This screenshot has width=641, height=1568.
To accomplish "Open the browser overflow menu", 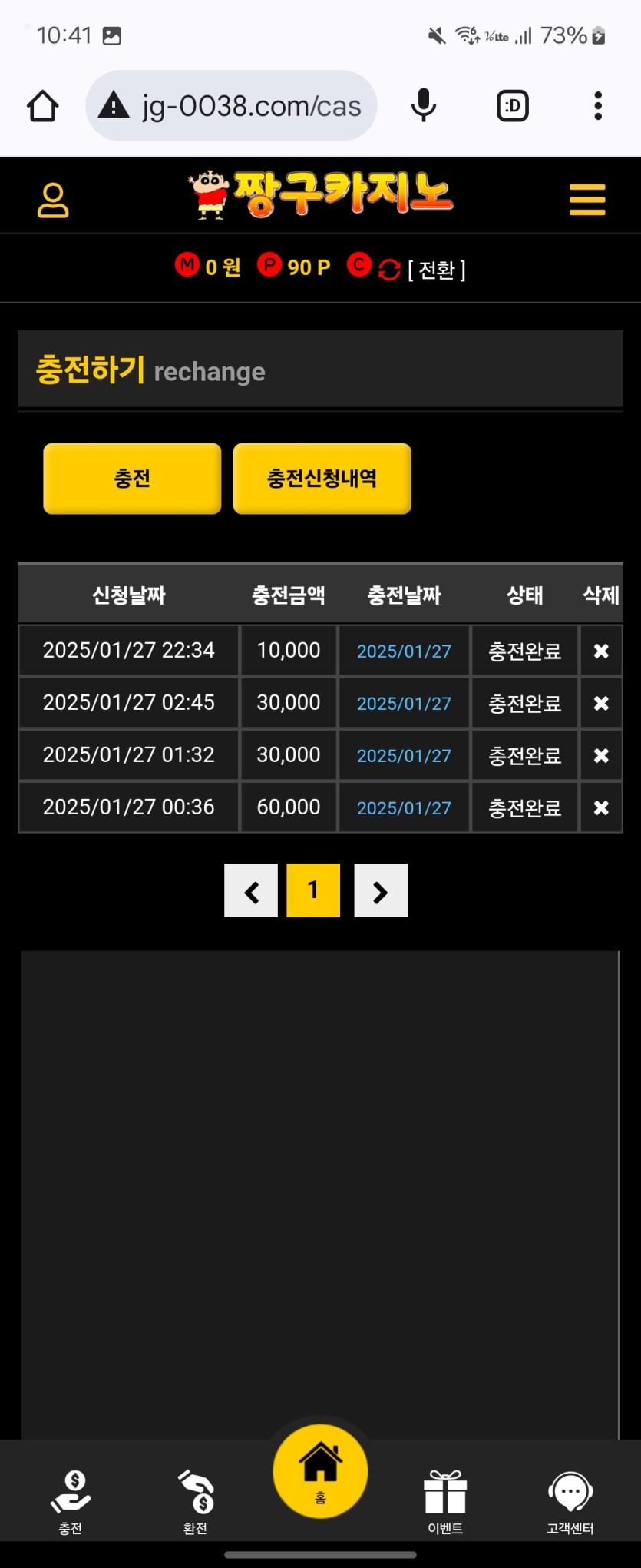I will tap(598, 106).
